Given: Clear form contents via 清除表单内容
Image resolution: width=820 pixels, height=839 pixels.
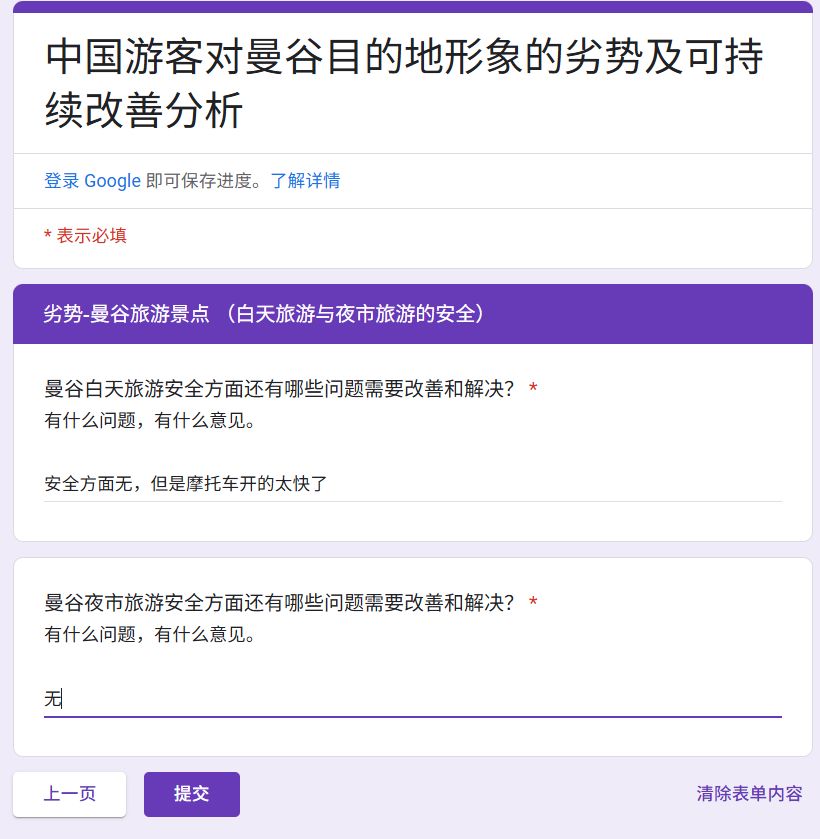Looking at the screenshot, I should (x=749, y=794).
